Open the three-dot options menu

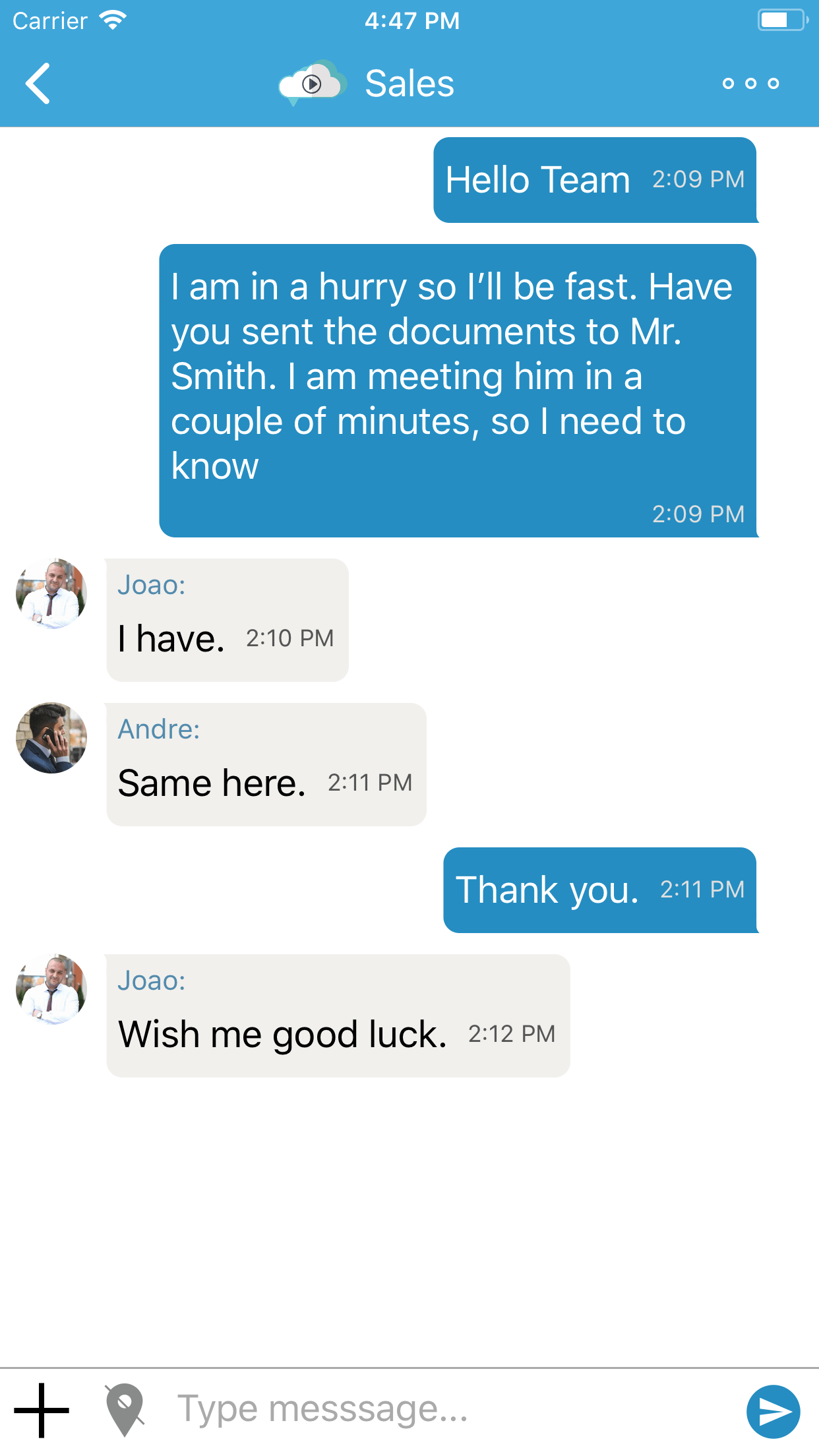click(x=750, y=84)
